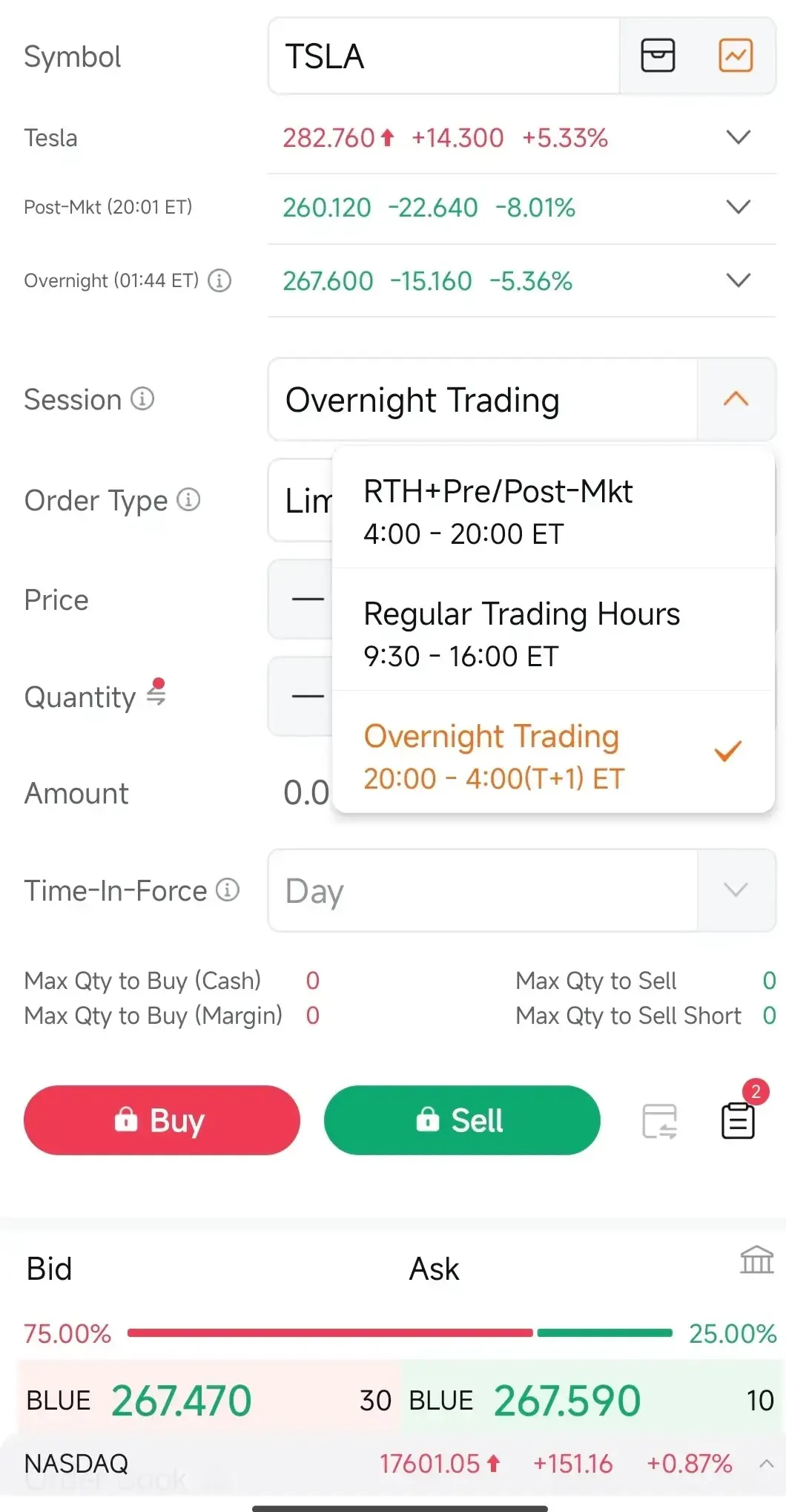786x1512 pixels.
Task: Choose Regular Trading Hours session
Action: coord(553,632)
